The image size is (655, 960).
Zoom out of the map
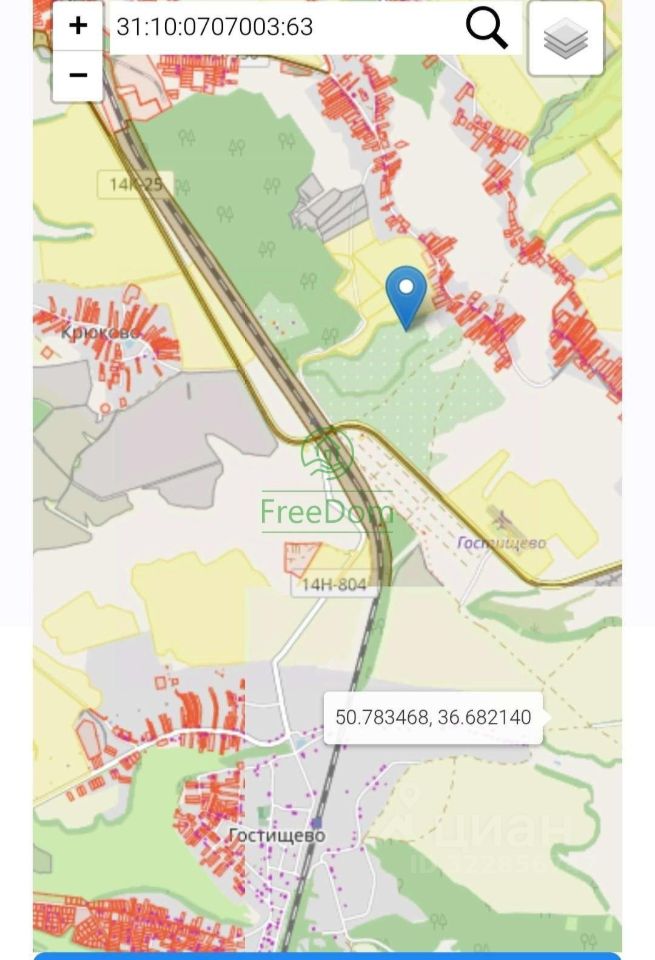tap(78, 75)
